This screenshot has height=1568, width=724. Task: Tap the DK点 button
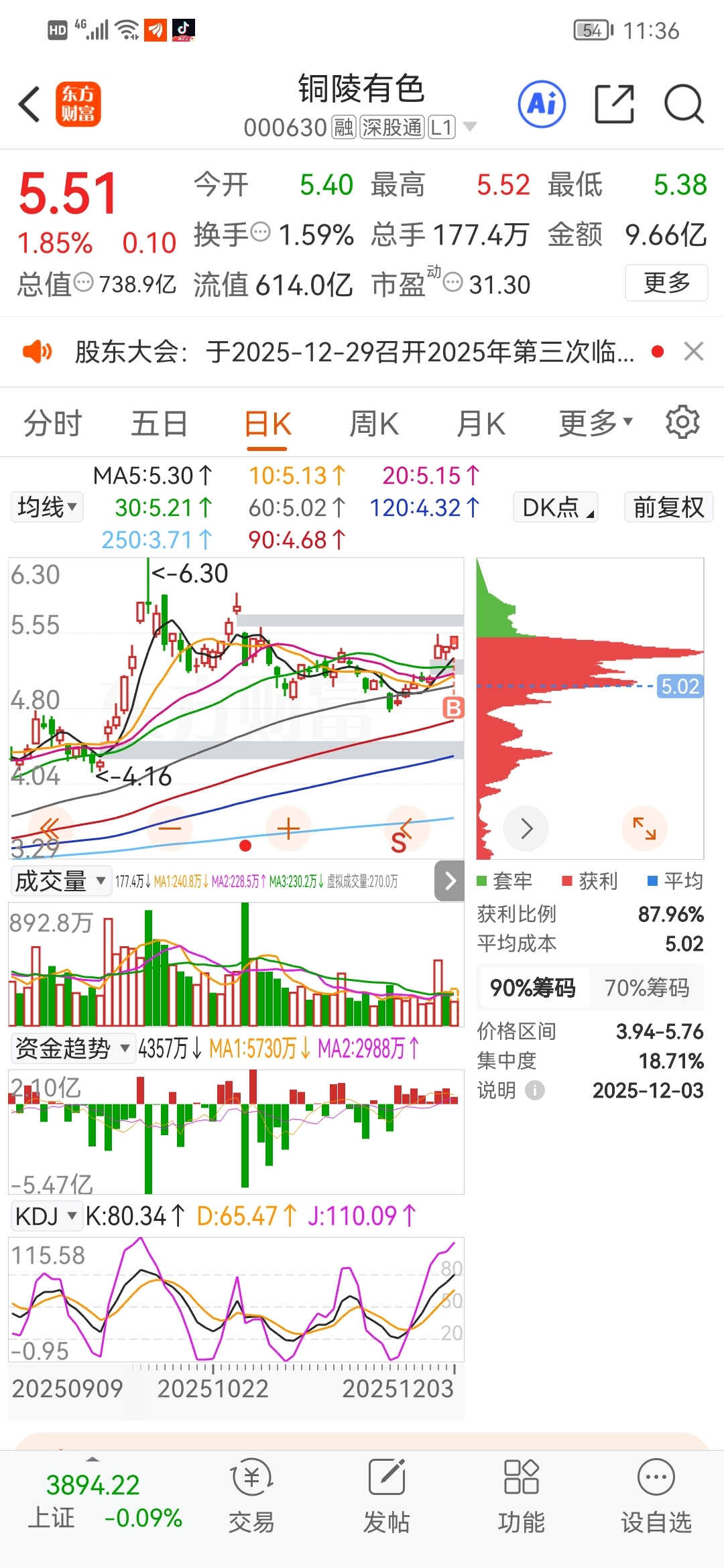pos(555,507)
